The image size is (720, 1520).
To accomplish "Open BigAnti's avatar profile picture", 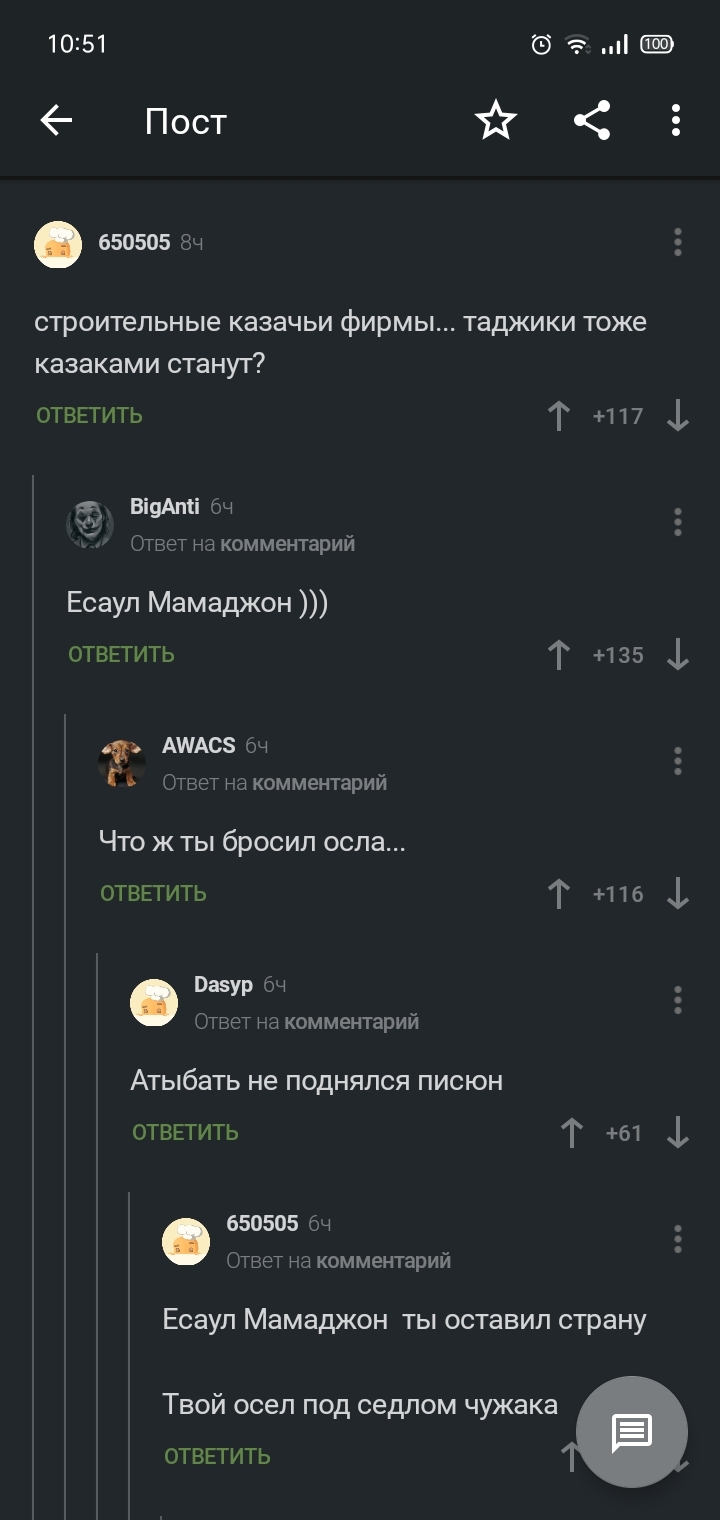I will click(x=90, y=524).
